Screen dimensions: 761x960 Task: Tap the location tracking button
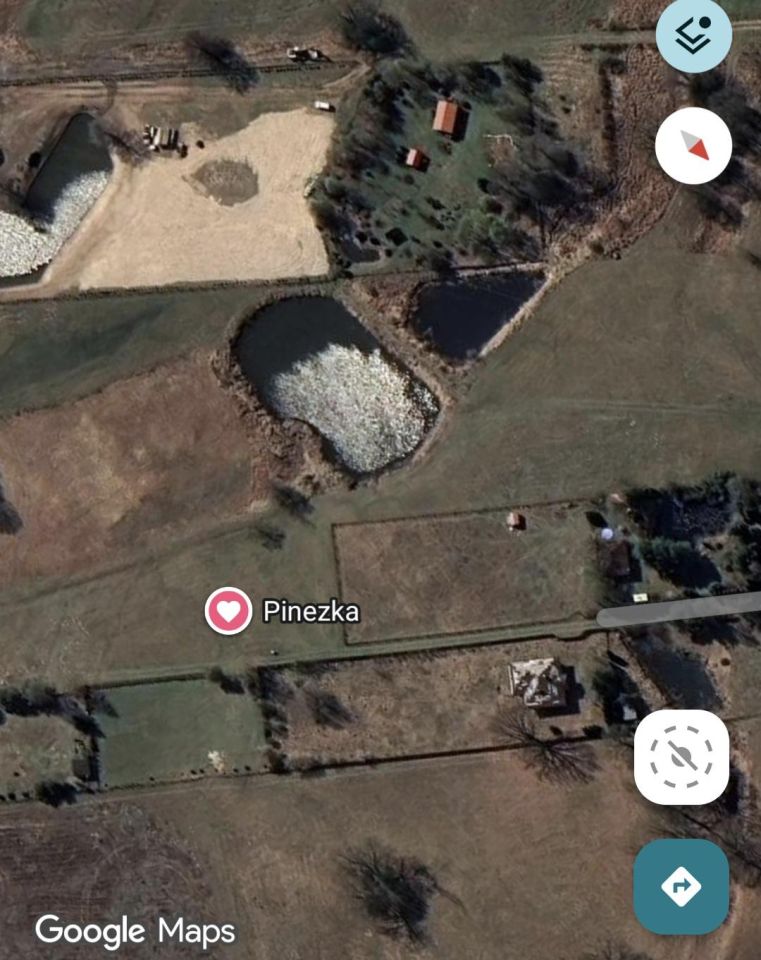(x=681, y=757)
